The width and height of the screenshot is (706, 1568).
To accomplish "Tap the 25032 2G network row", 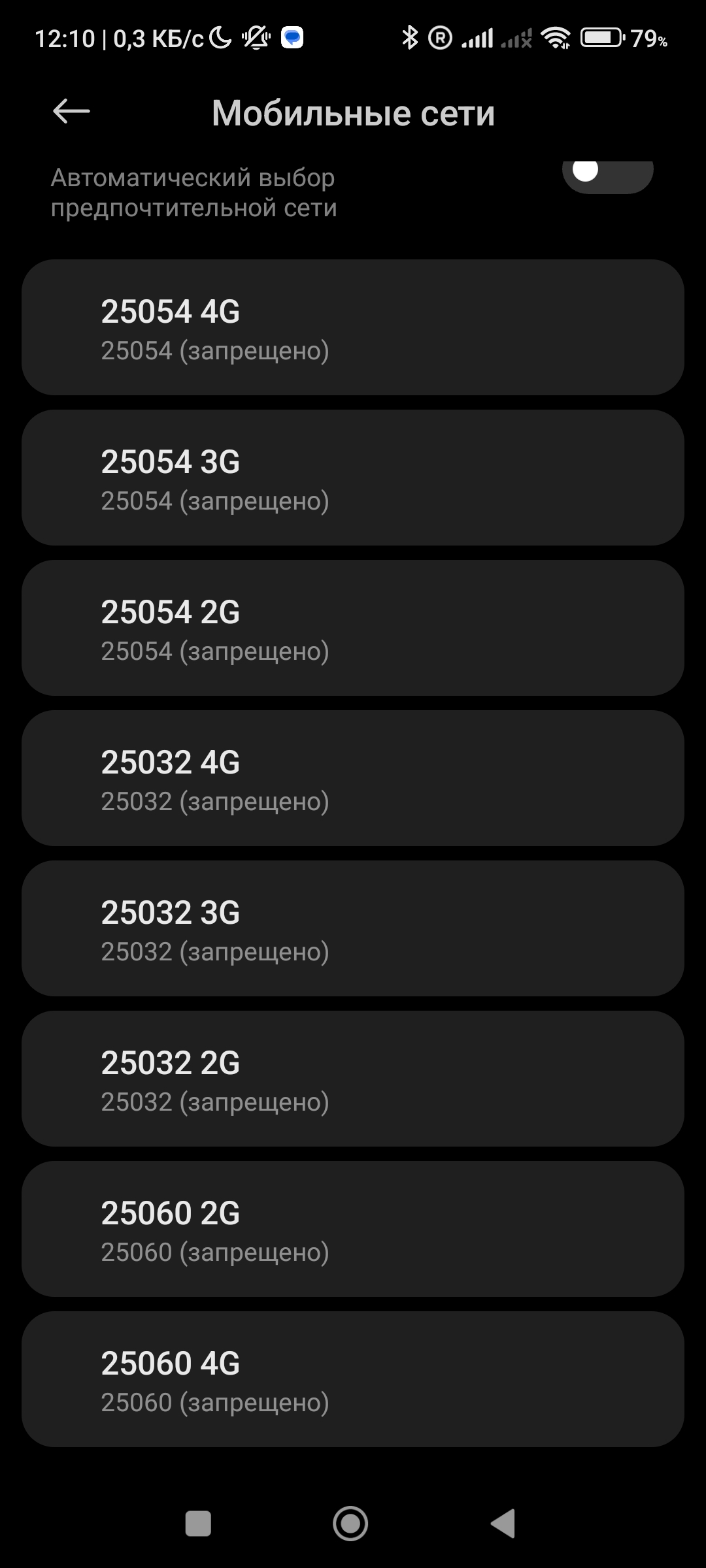I will pos(353,1079).
